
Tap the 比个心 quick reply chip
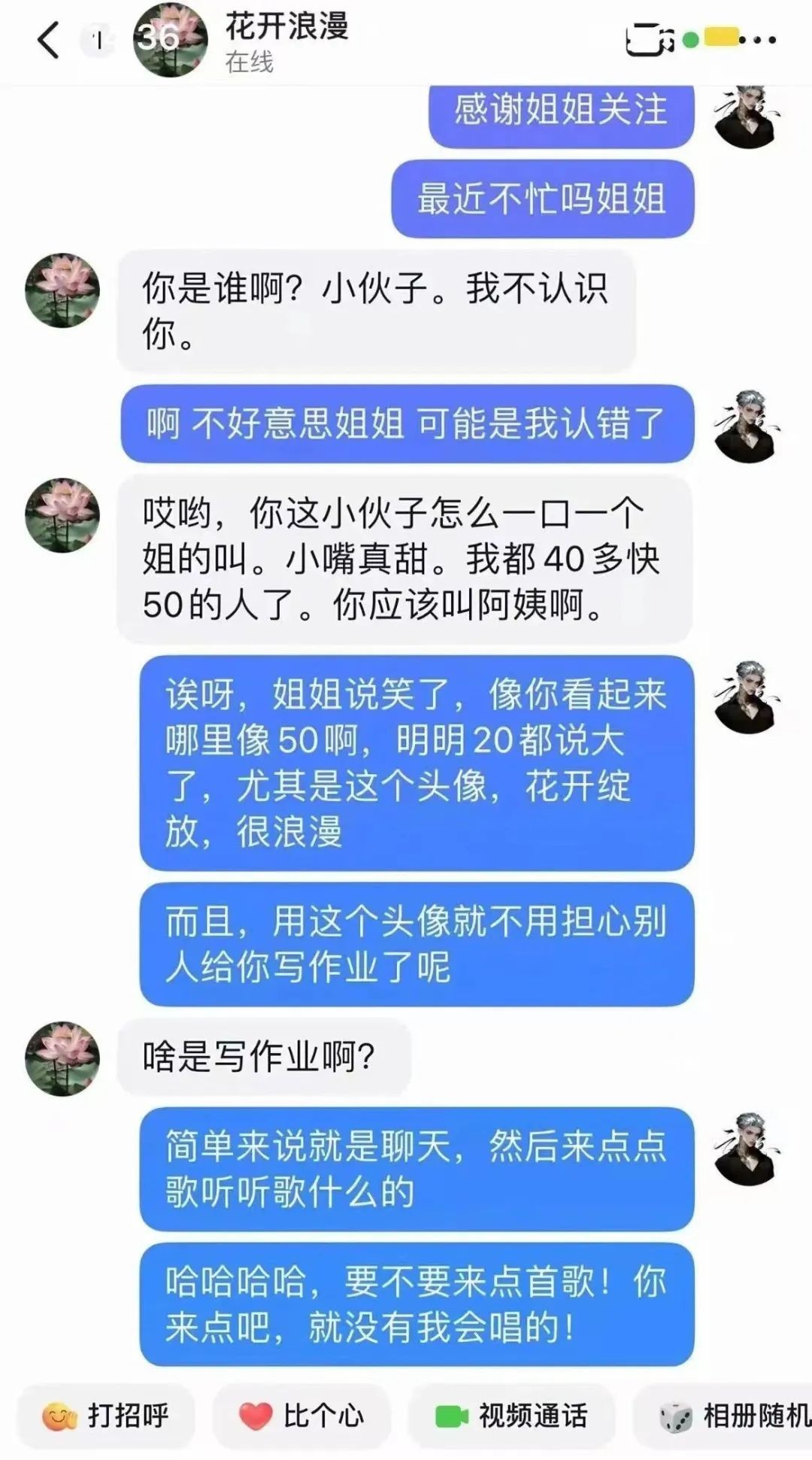click(301, 1416)
